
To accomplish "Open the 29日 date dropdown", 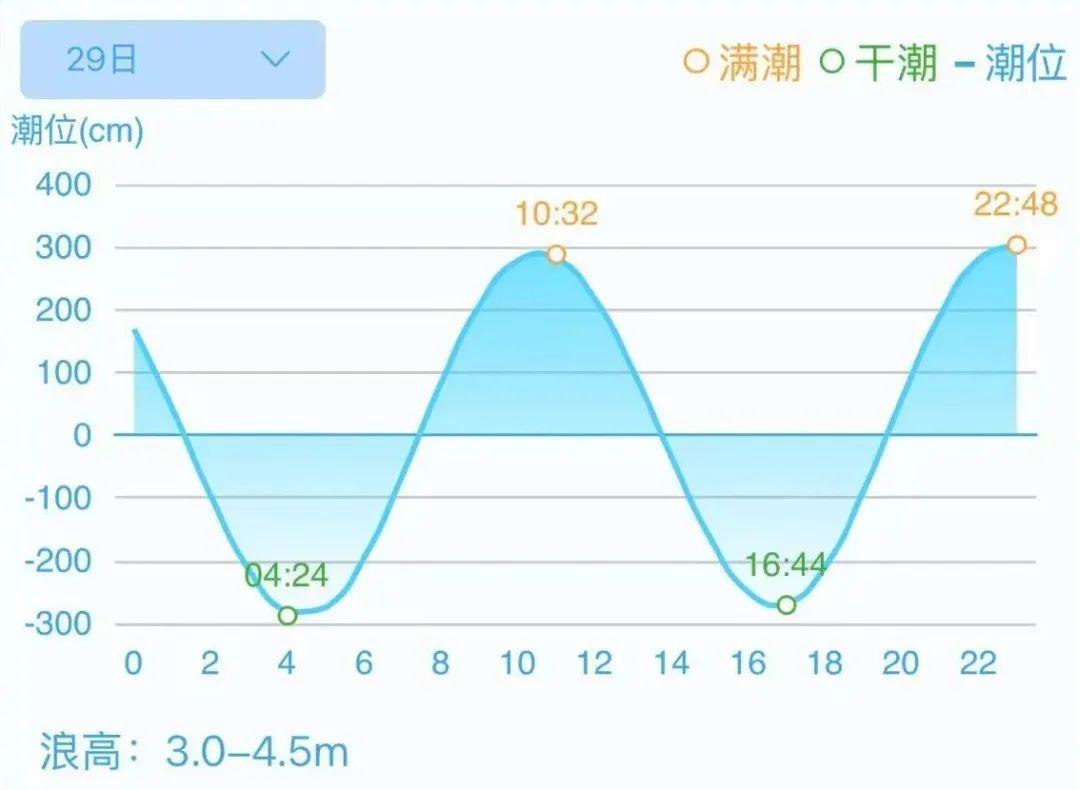I will click(x=172, y=60).
